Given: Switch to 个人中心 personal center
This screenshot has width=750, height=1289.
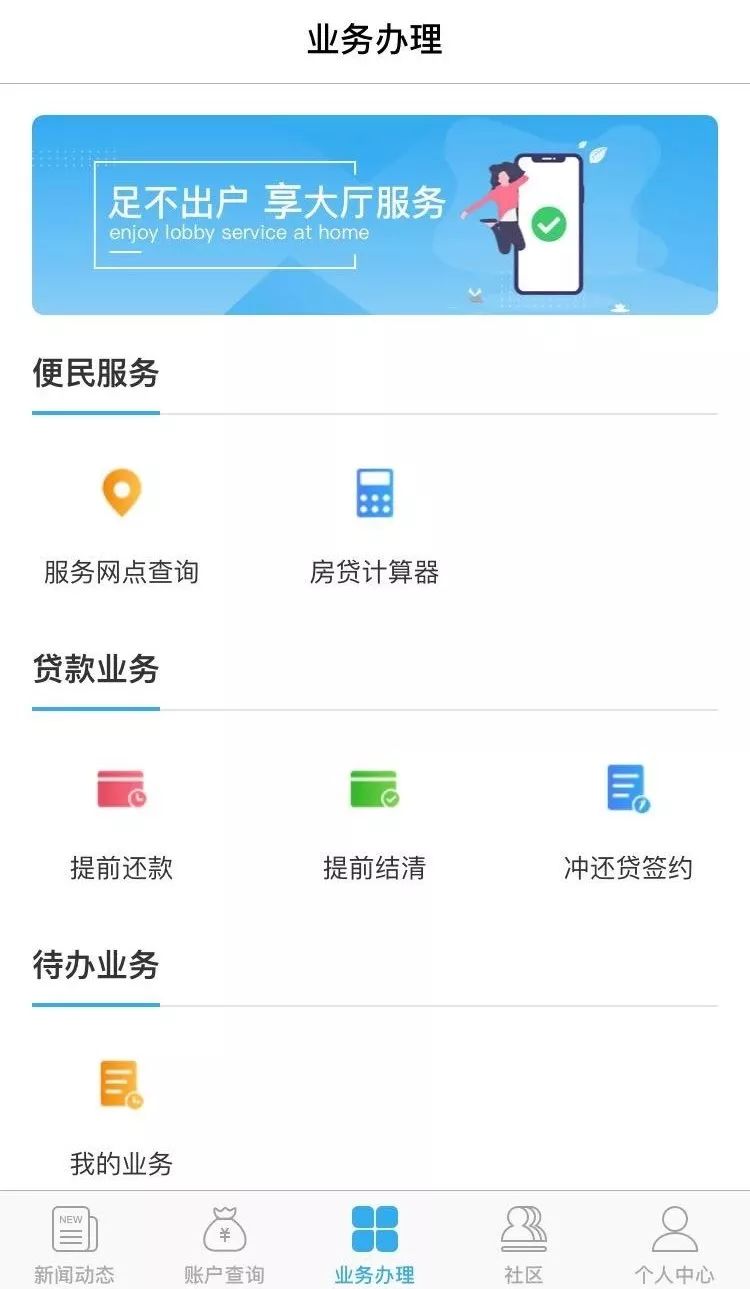Looking at the screenshot, I should tap(674, 1244).
